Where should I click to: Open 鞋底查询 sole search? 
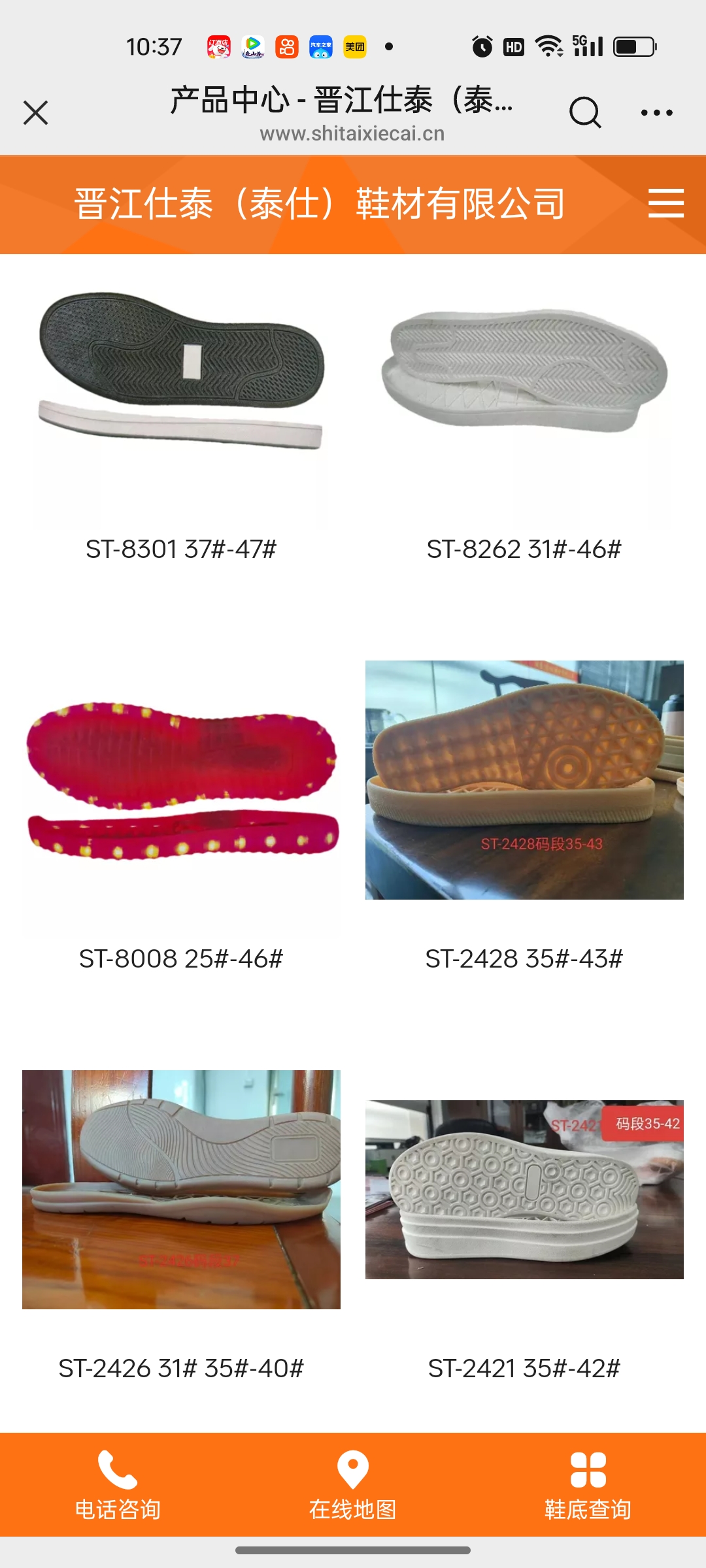(x=588, y=1484)
